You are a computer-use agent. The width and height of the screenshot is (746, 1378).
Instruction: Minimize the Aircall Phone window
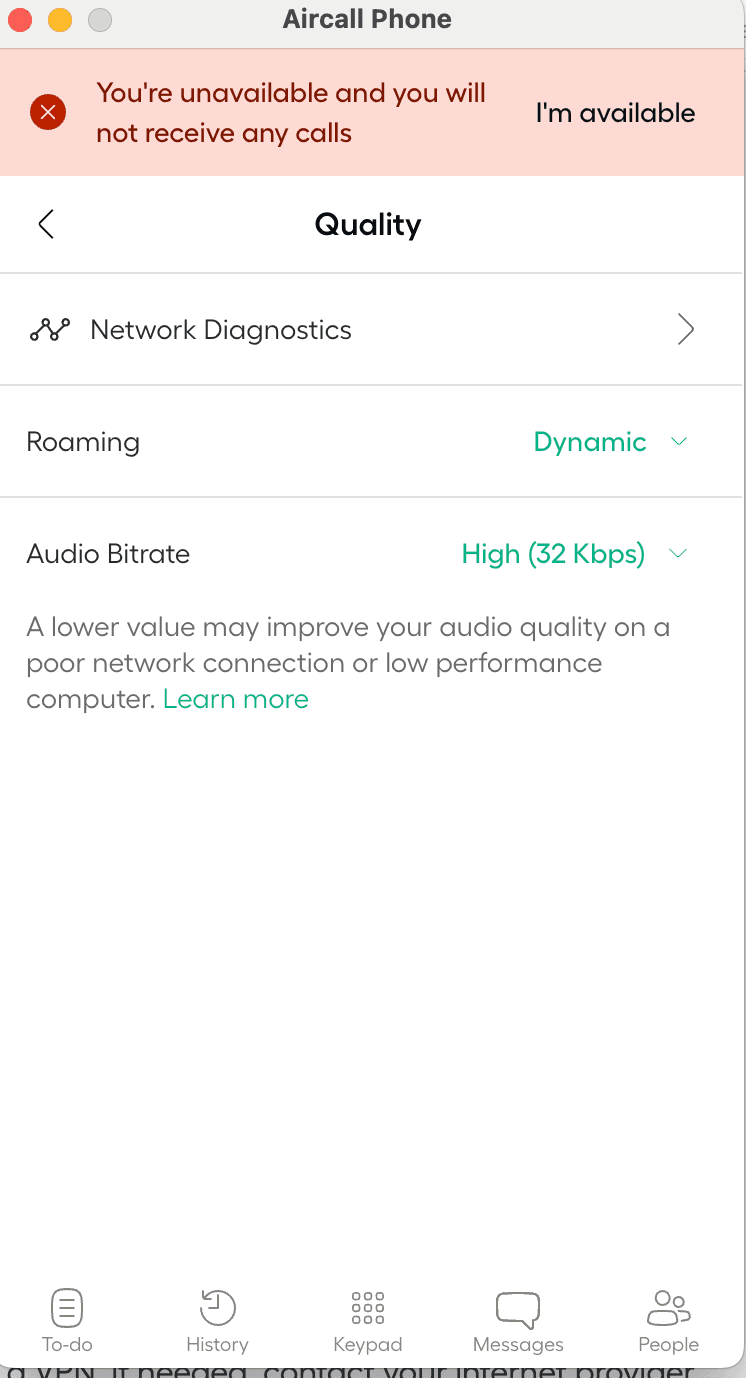(60, 19)
